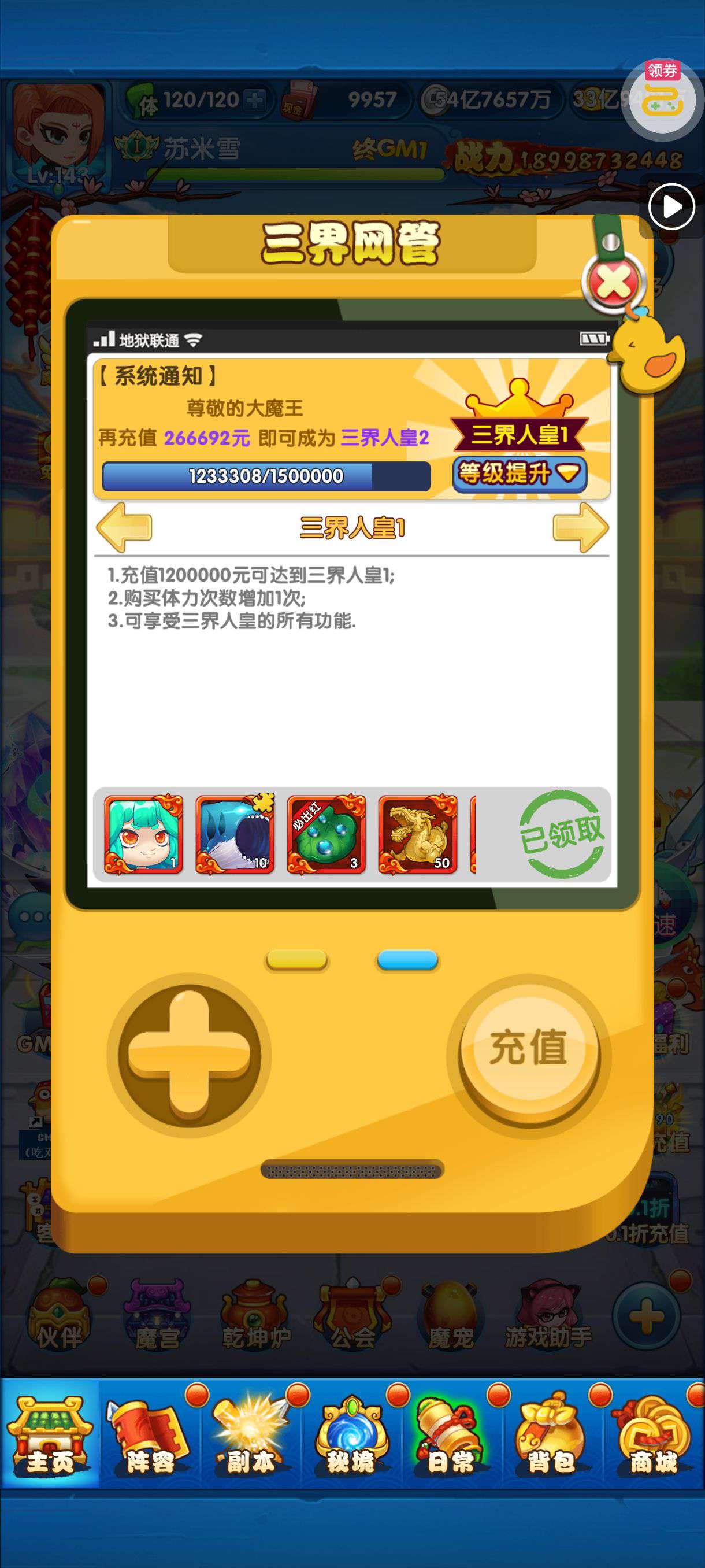Viewport: 705px width, 1568px height.
Task: Tap the 等级提升 button
Action: click(519, 473)
